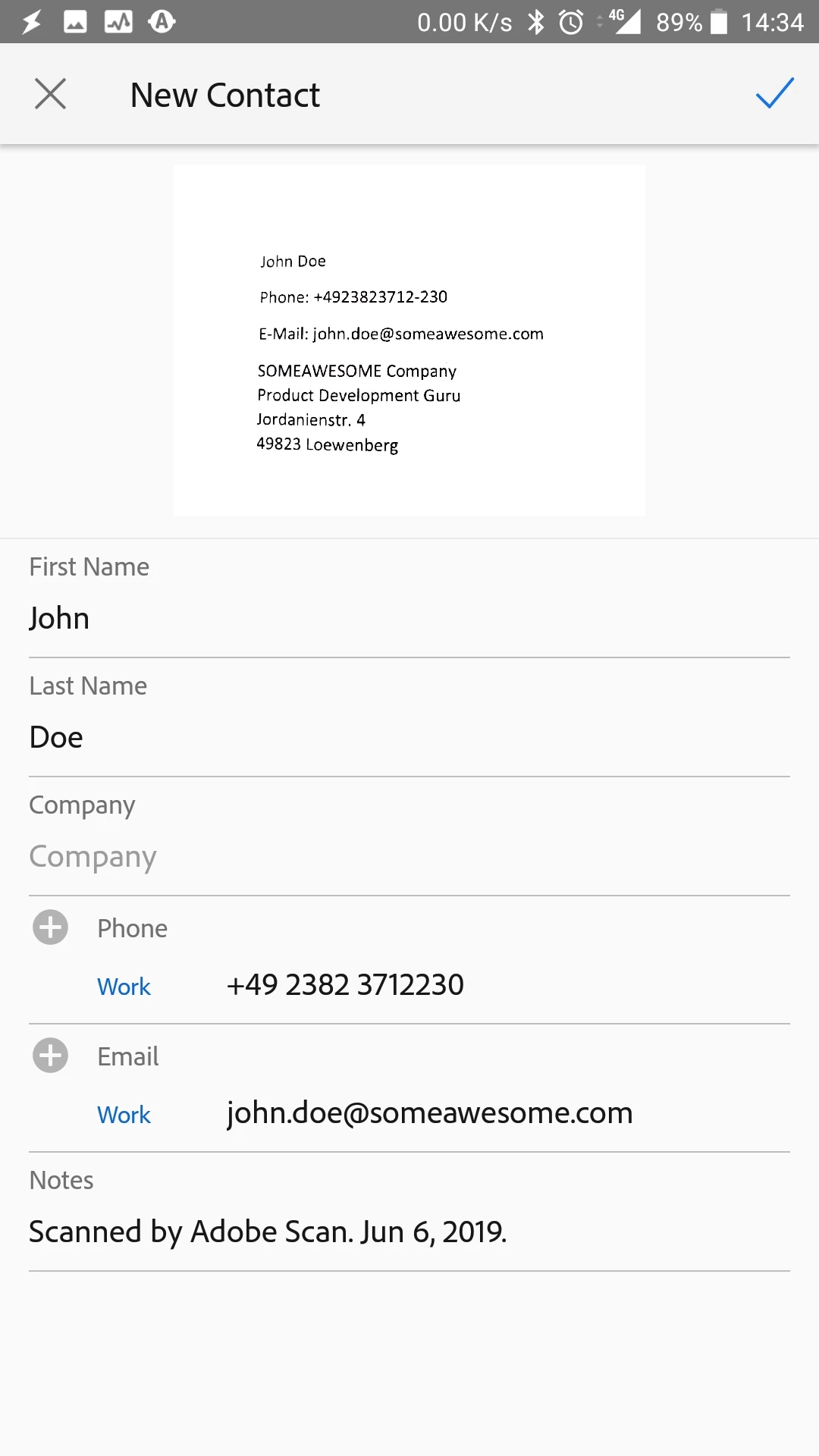Edit the First Name field
This screenshot has height=1456, width=819.
point(409,618)
